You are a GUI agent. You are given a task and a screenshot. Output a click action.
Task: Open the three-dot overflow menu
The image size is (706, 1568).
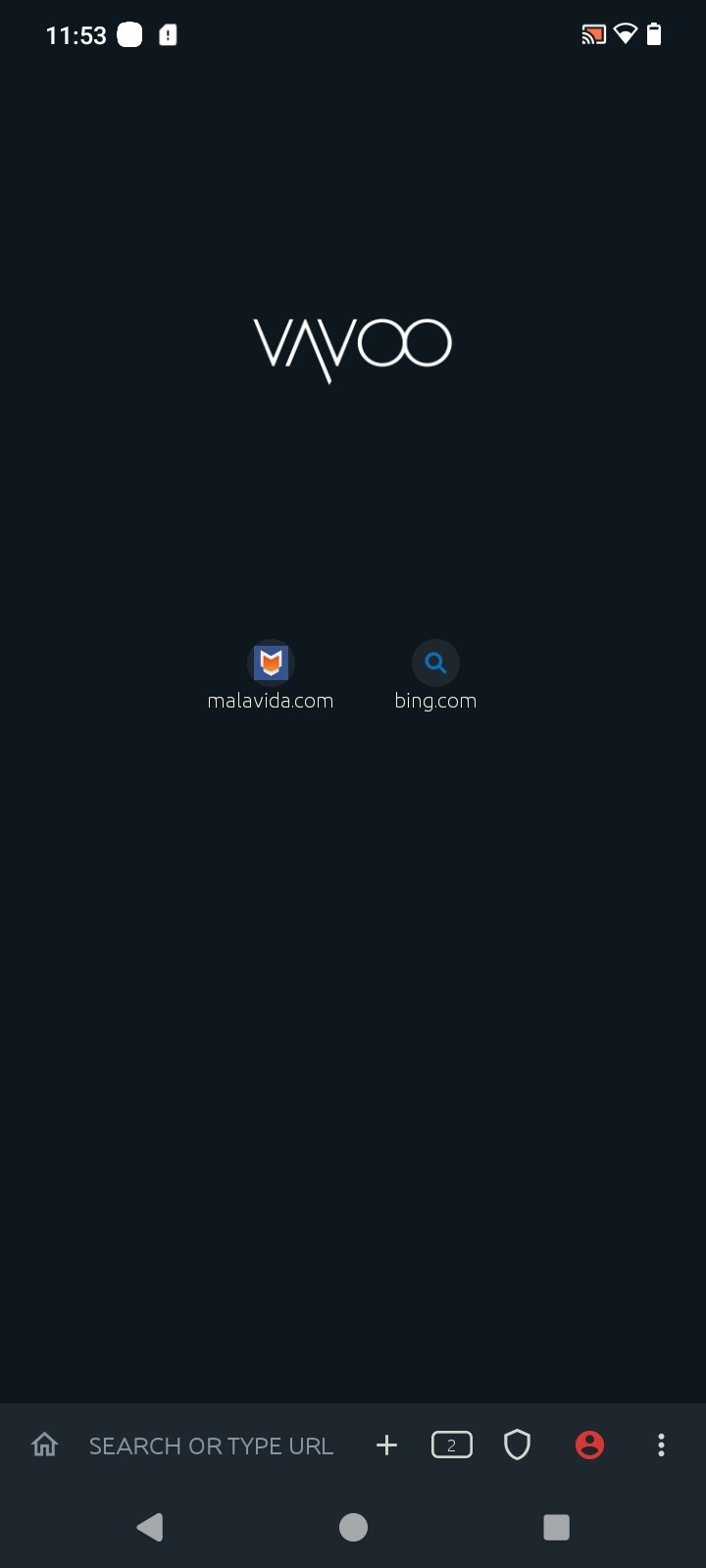[x=661, y=1445]
